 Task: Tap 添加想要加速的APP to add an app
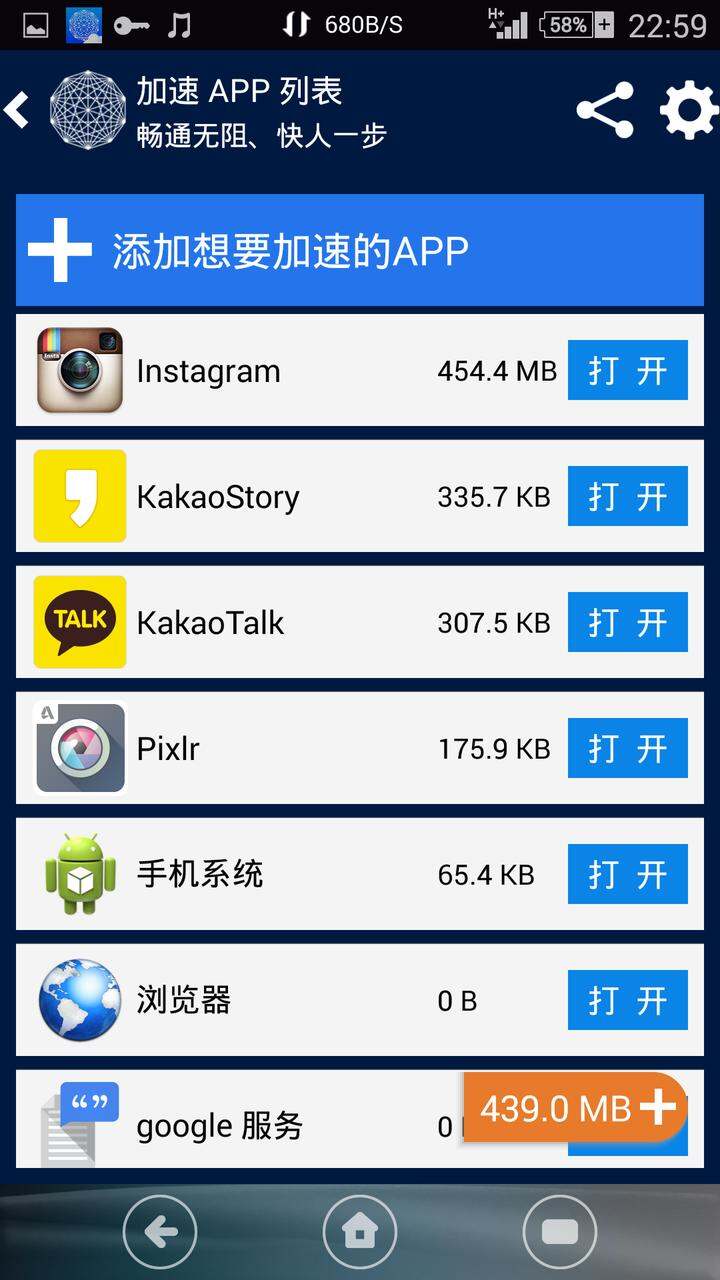[x=360, y=250]
